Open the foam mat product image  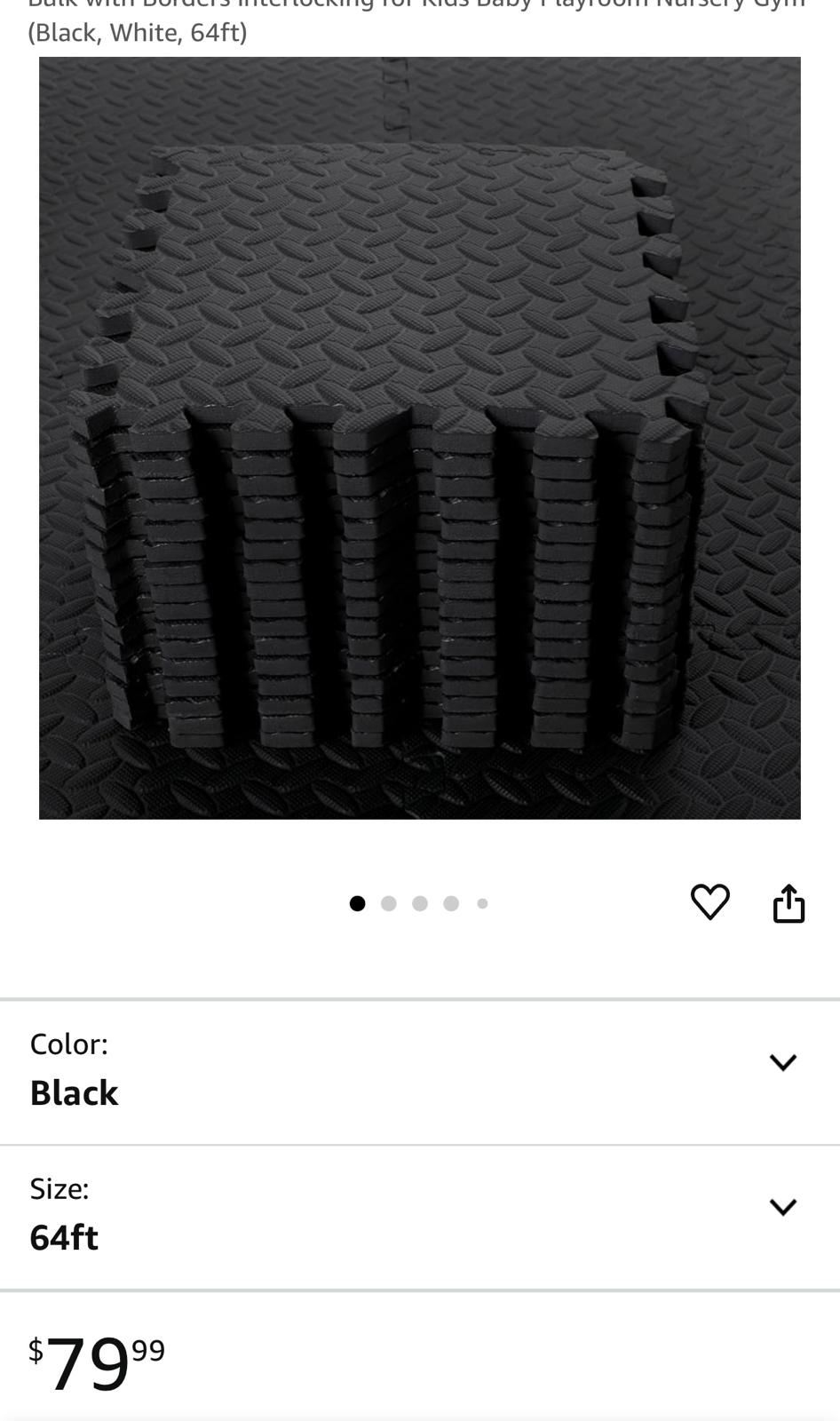[419, 438]
